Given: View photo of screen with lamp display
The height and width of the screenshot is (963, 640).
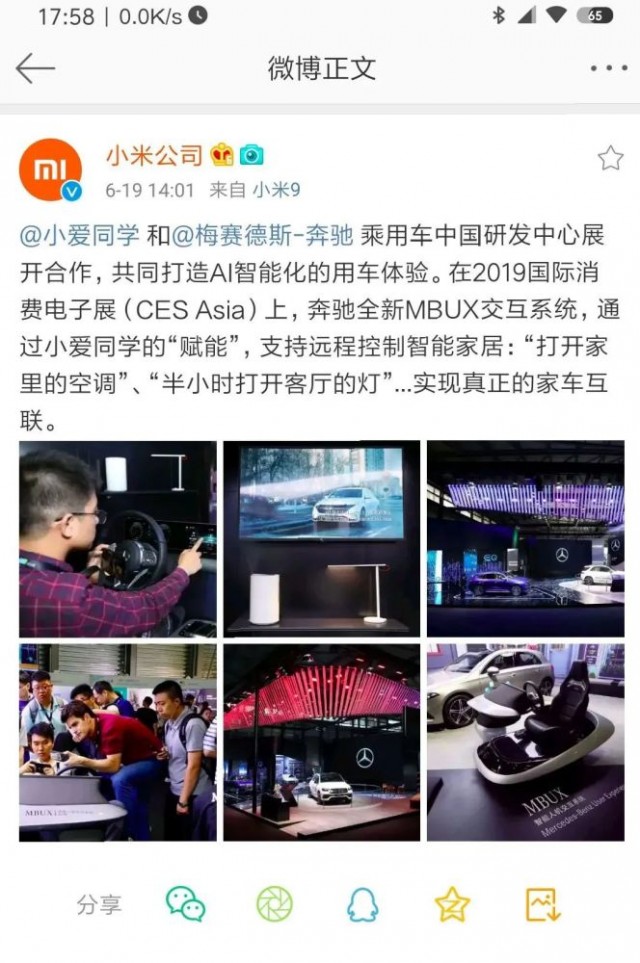Looking at the screenshot, I should coord(321,538).
